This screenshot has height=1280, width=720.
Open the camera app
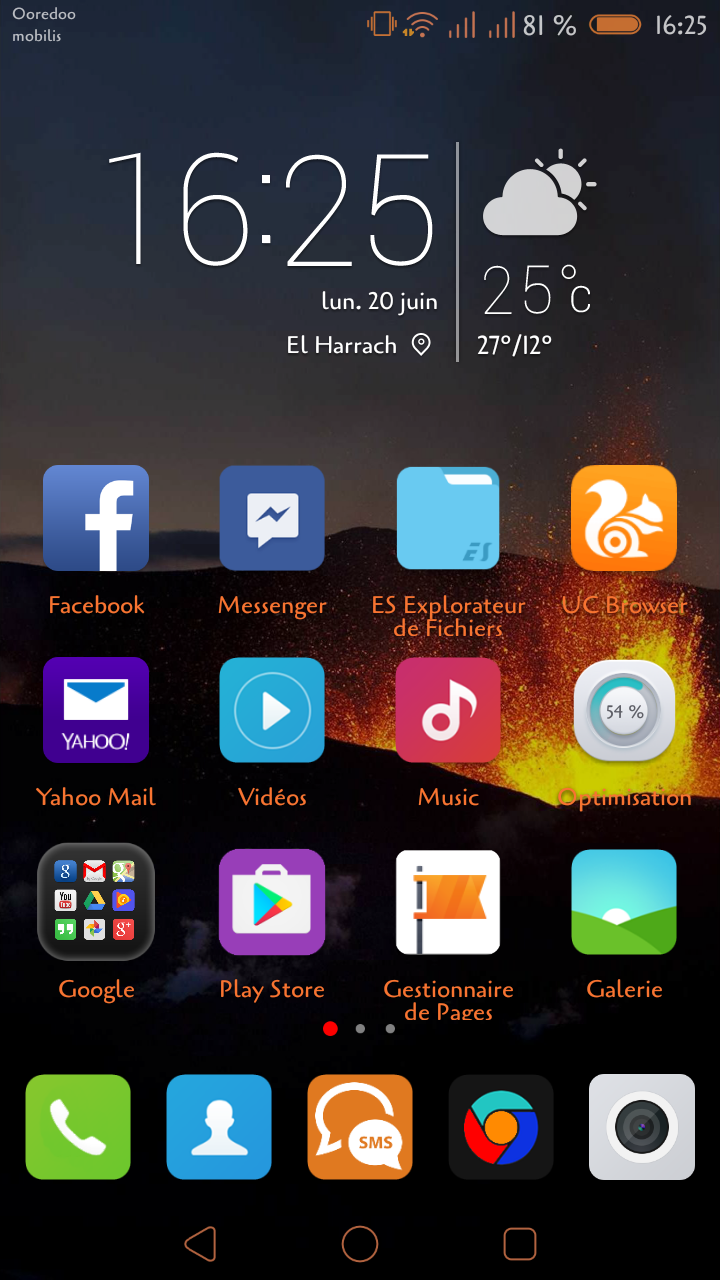pos(642,1127)
